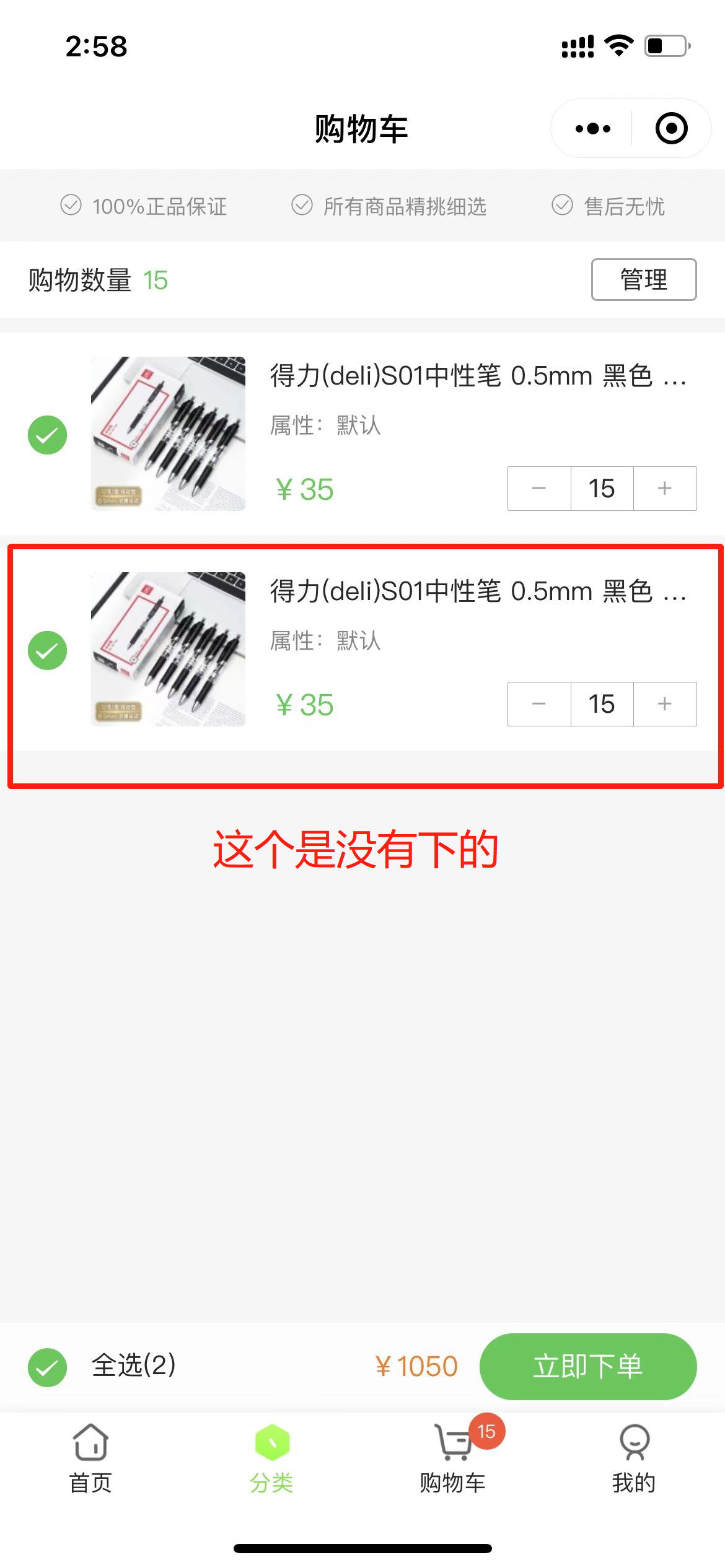
Task: Tap the 管理 button
Action: [x=643, y=280]
